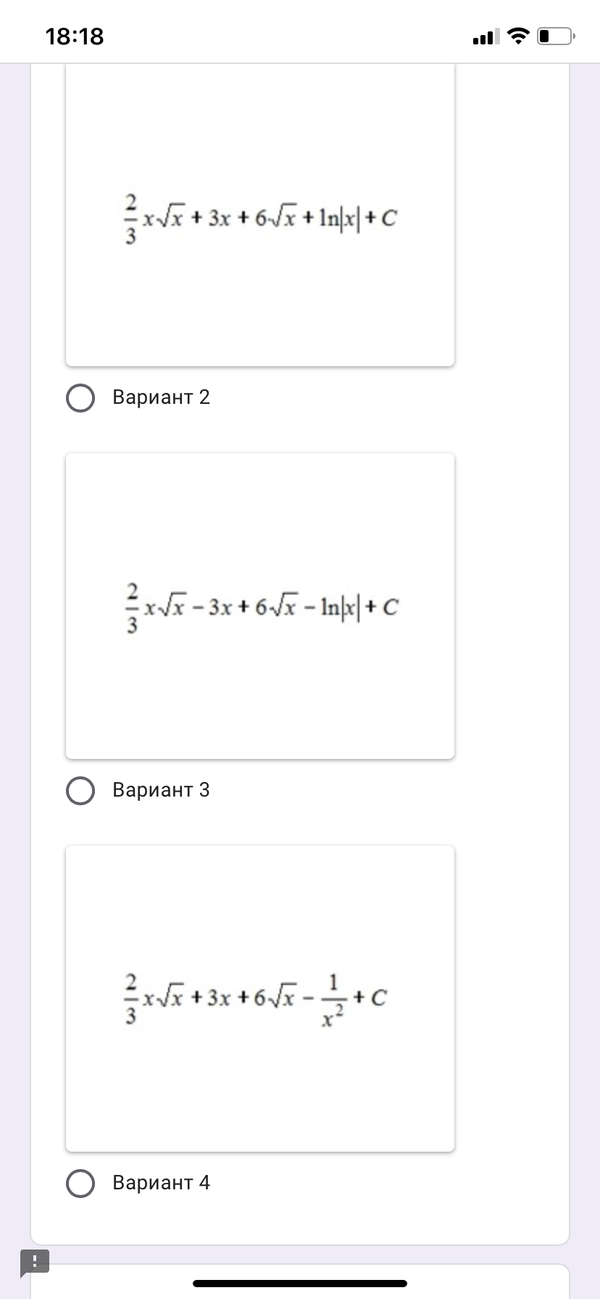Choose the Вариант 3 answer option
Screen dimensions: 600x1299
80,791
